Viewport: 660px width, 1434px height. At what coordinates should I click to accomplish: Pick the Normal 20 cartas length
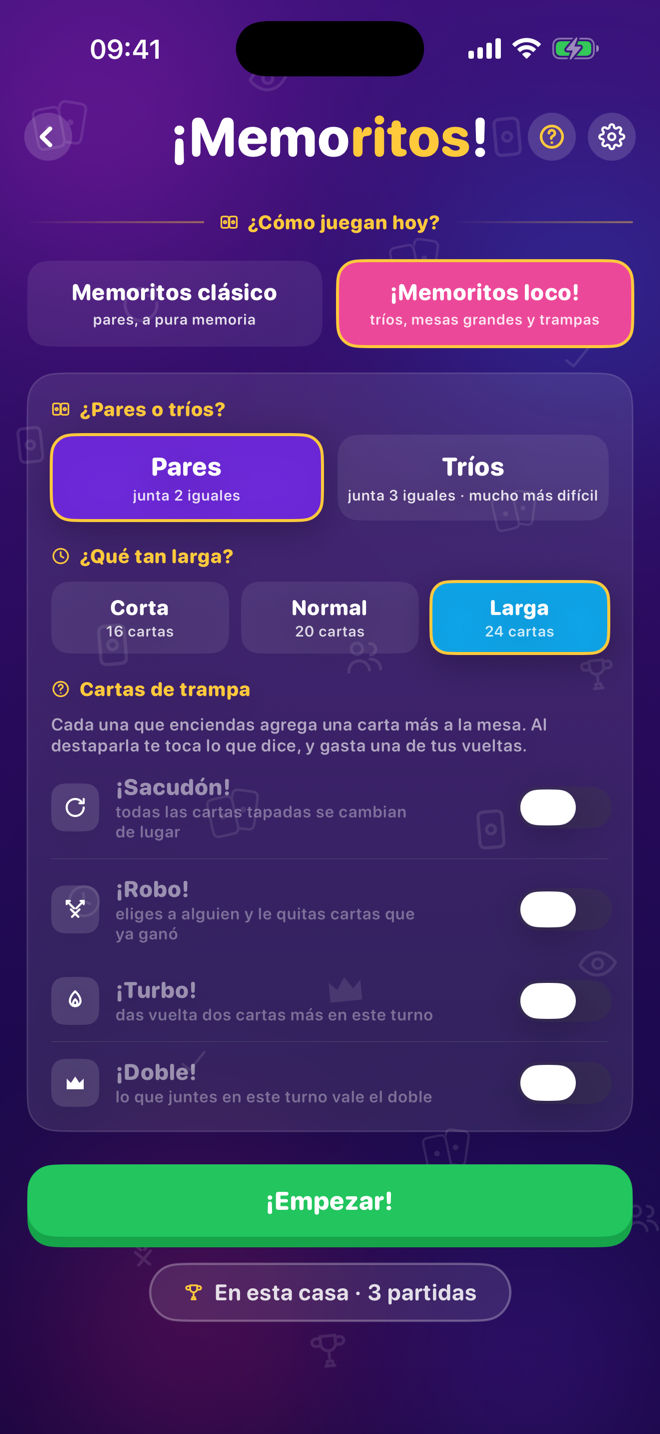coord(329,618)
